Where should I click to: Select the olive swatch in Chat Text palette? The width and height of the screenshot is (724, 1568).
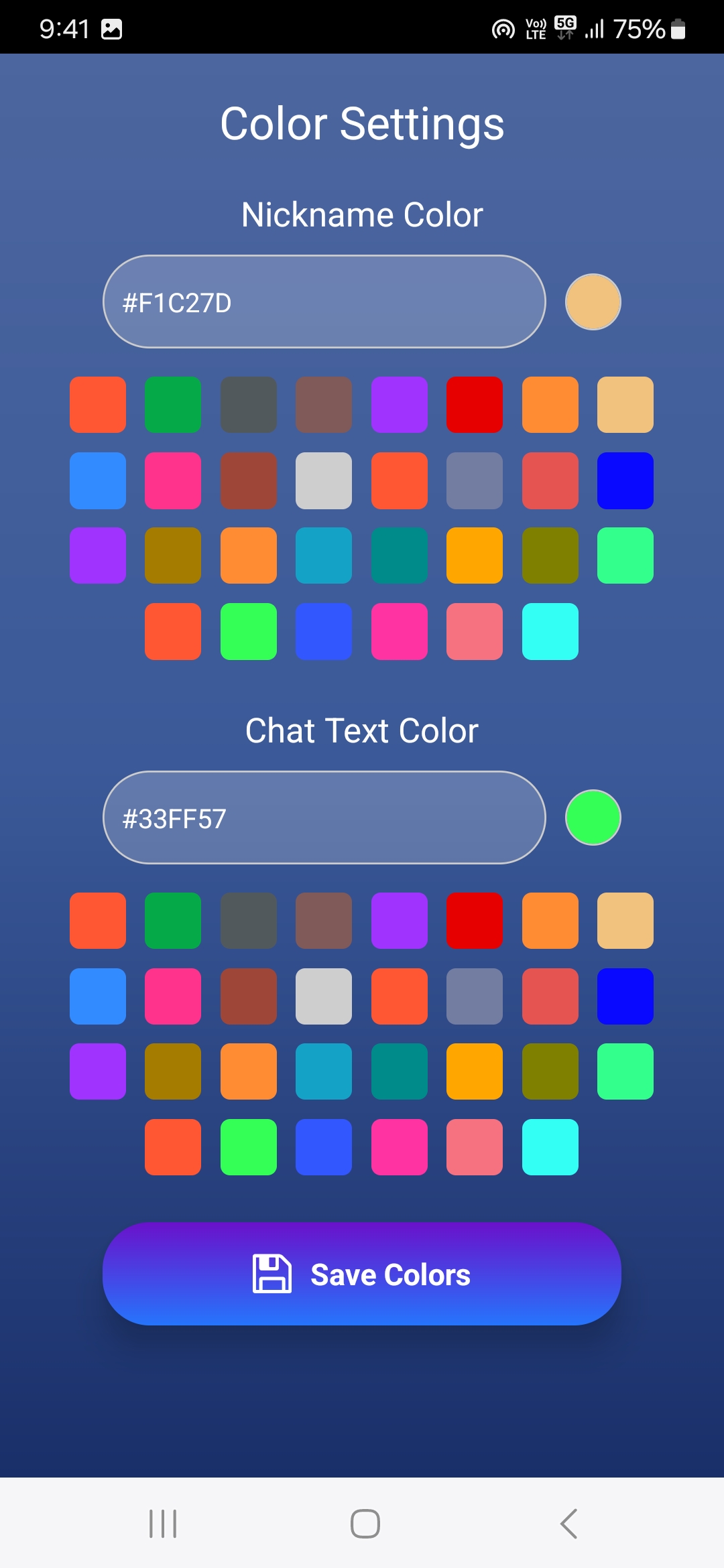[550, 1071]
